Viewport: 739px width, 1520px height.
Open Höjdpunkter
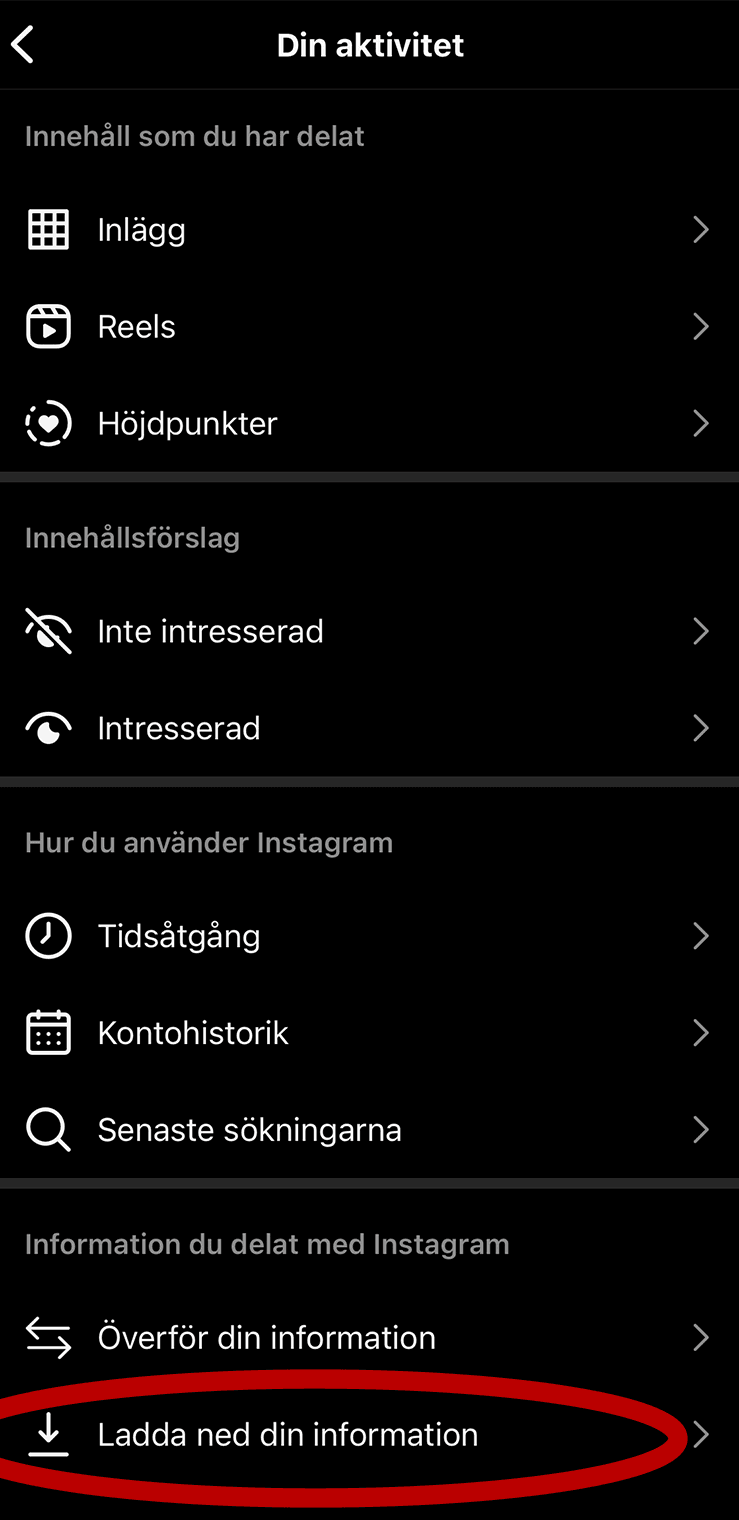pos(368,424)
